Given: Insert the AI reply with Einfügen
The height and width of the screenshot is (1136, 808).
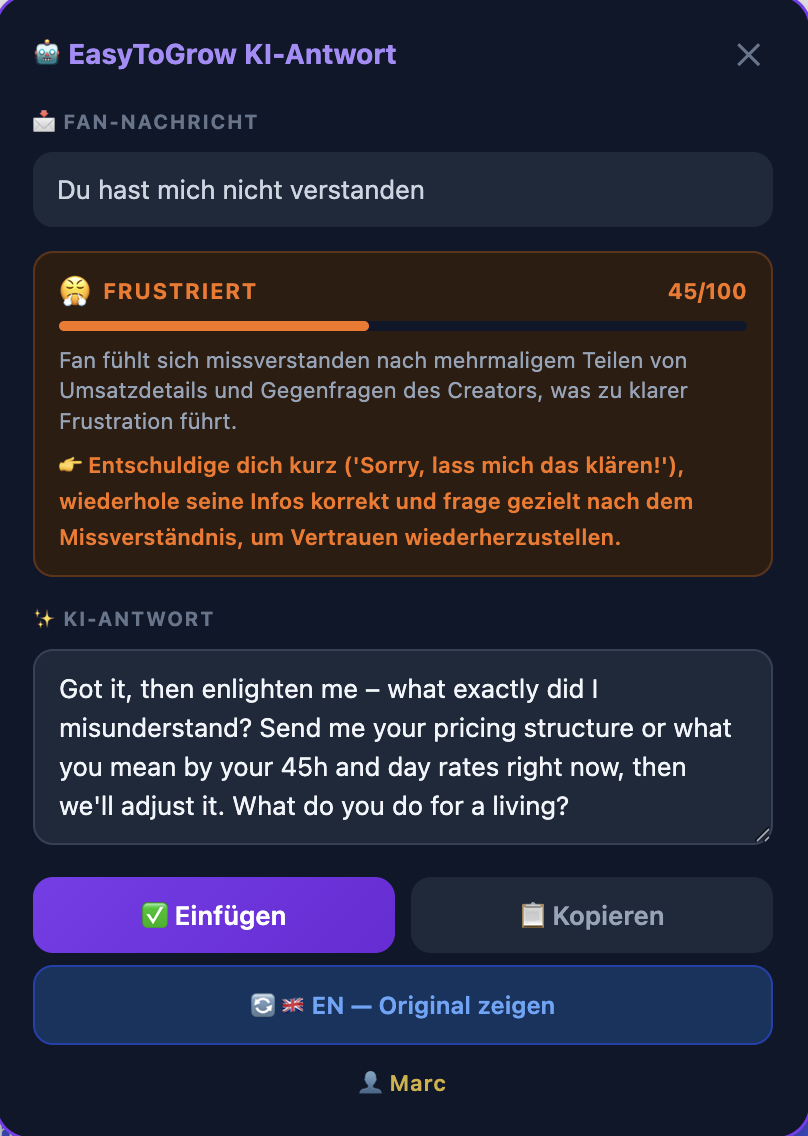Looking at the screenshot, I should (214, 915).
